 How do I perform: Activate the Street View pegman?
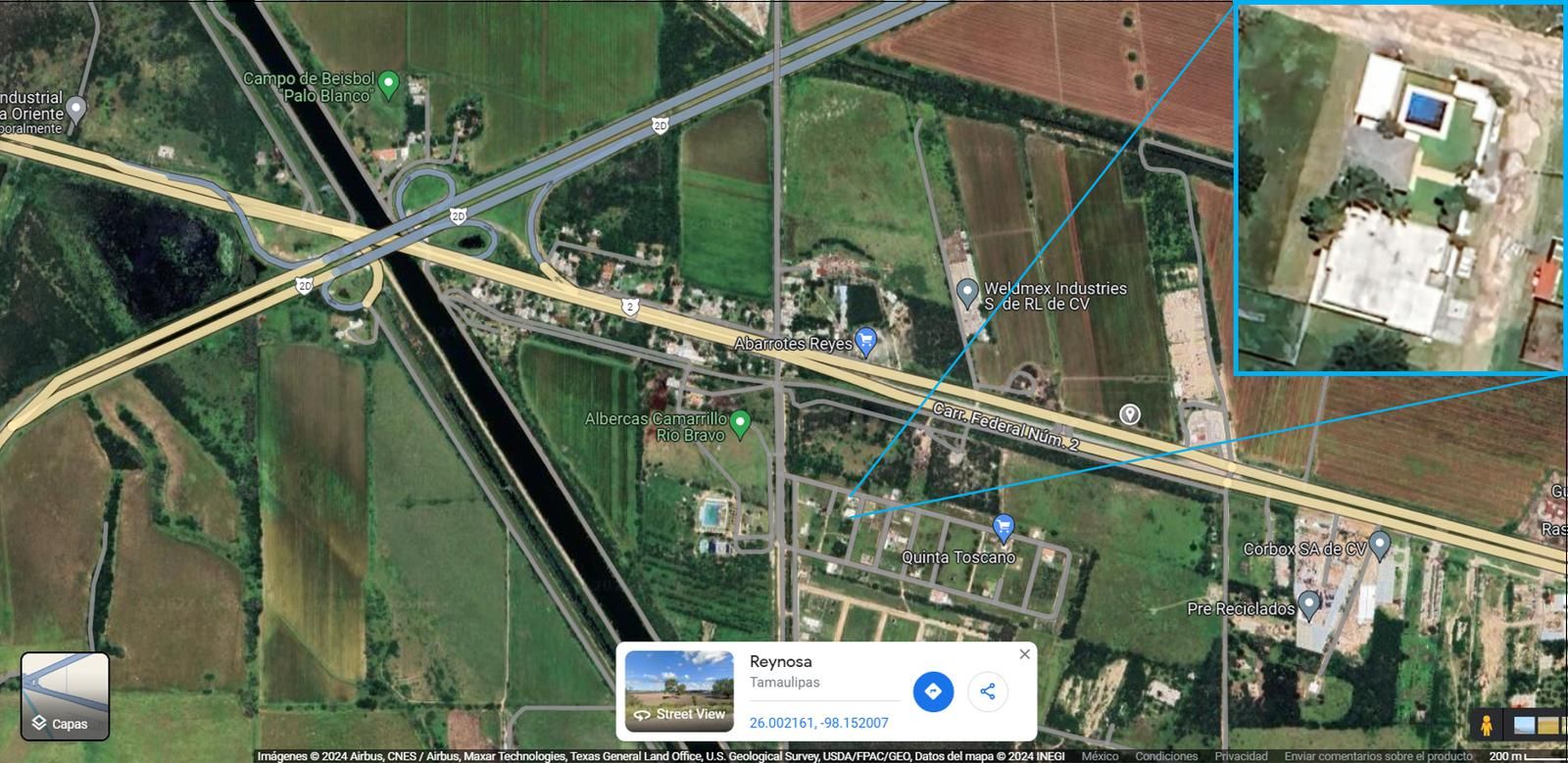tap(1487, 726)
